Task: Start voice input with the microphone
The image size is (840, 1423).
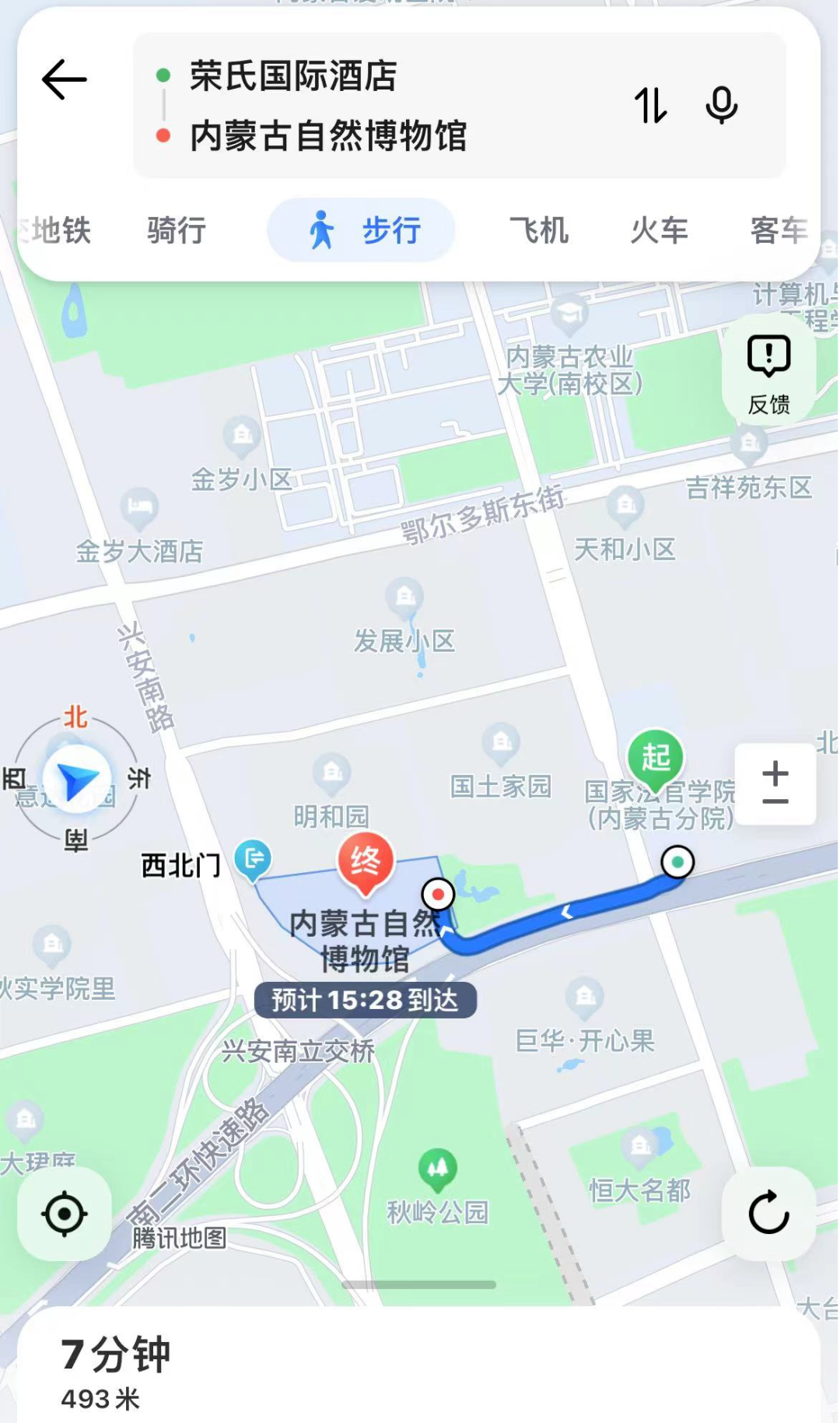Action: pos(722,105)
